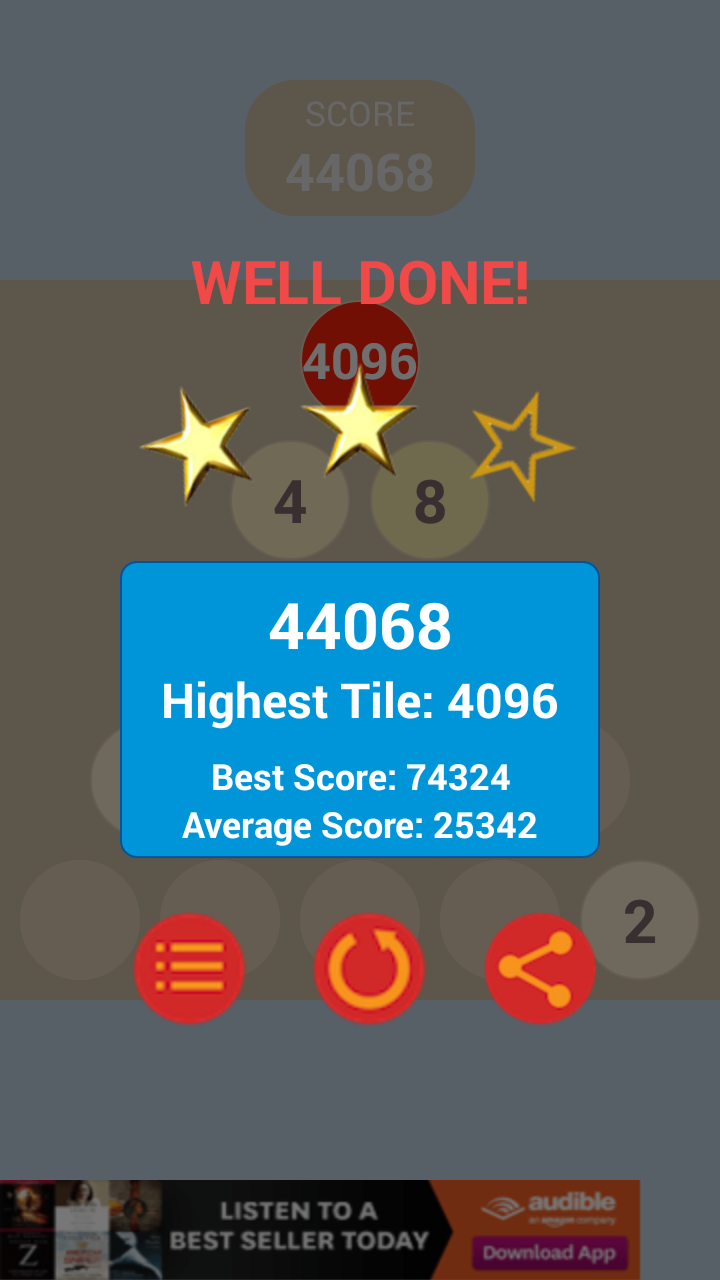Image resolution: width=720 pixels, height=1280 pixels.
Task: Share your score of 44068
Action: [540, 968]
